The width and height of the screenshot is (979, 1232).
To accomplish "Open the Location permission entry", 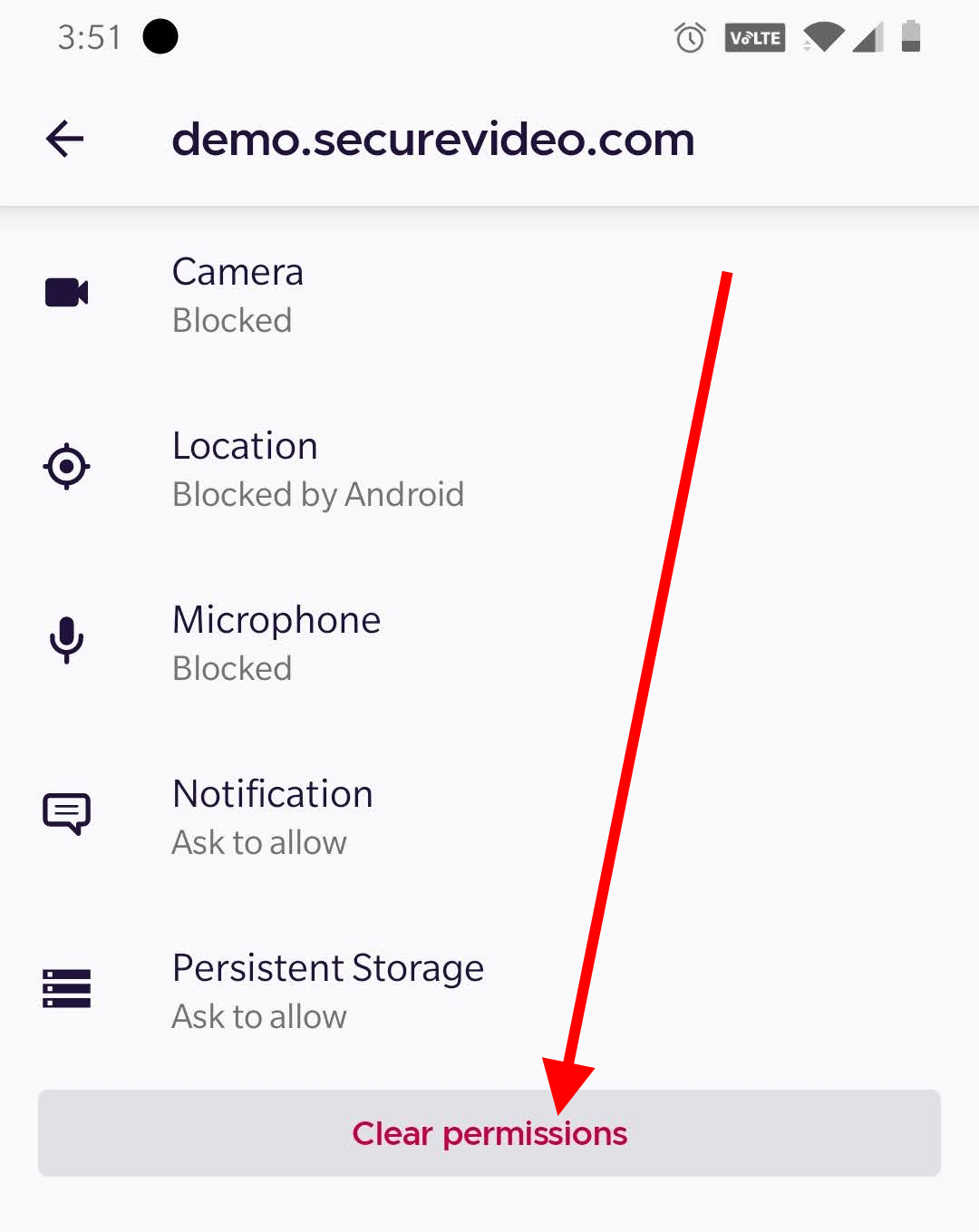I will pyautogui.click(x=245, y=467).
